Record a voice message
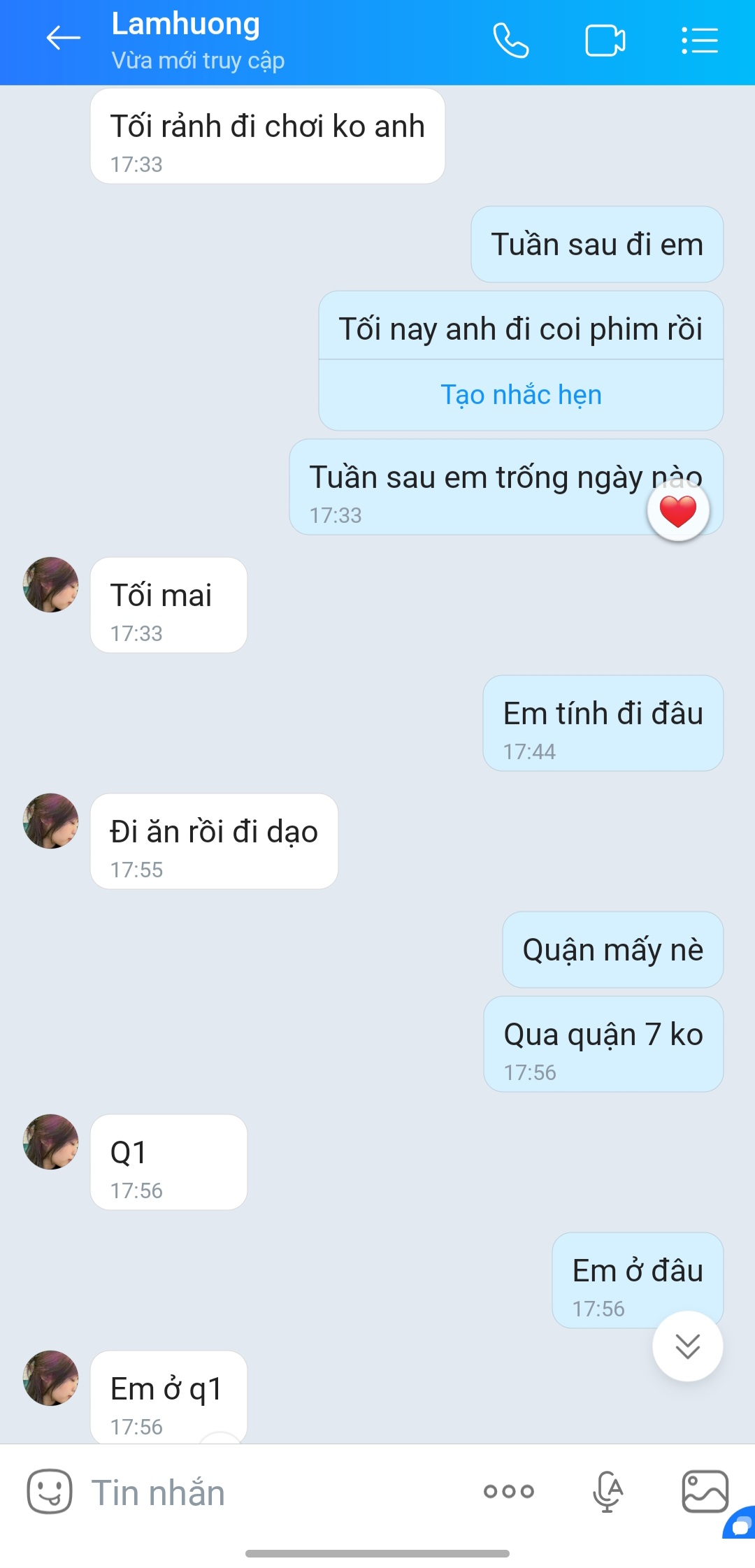The width and height of the screenshot is (755, 1568). point(607,1491)
